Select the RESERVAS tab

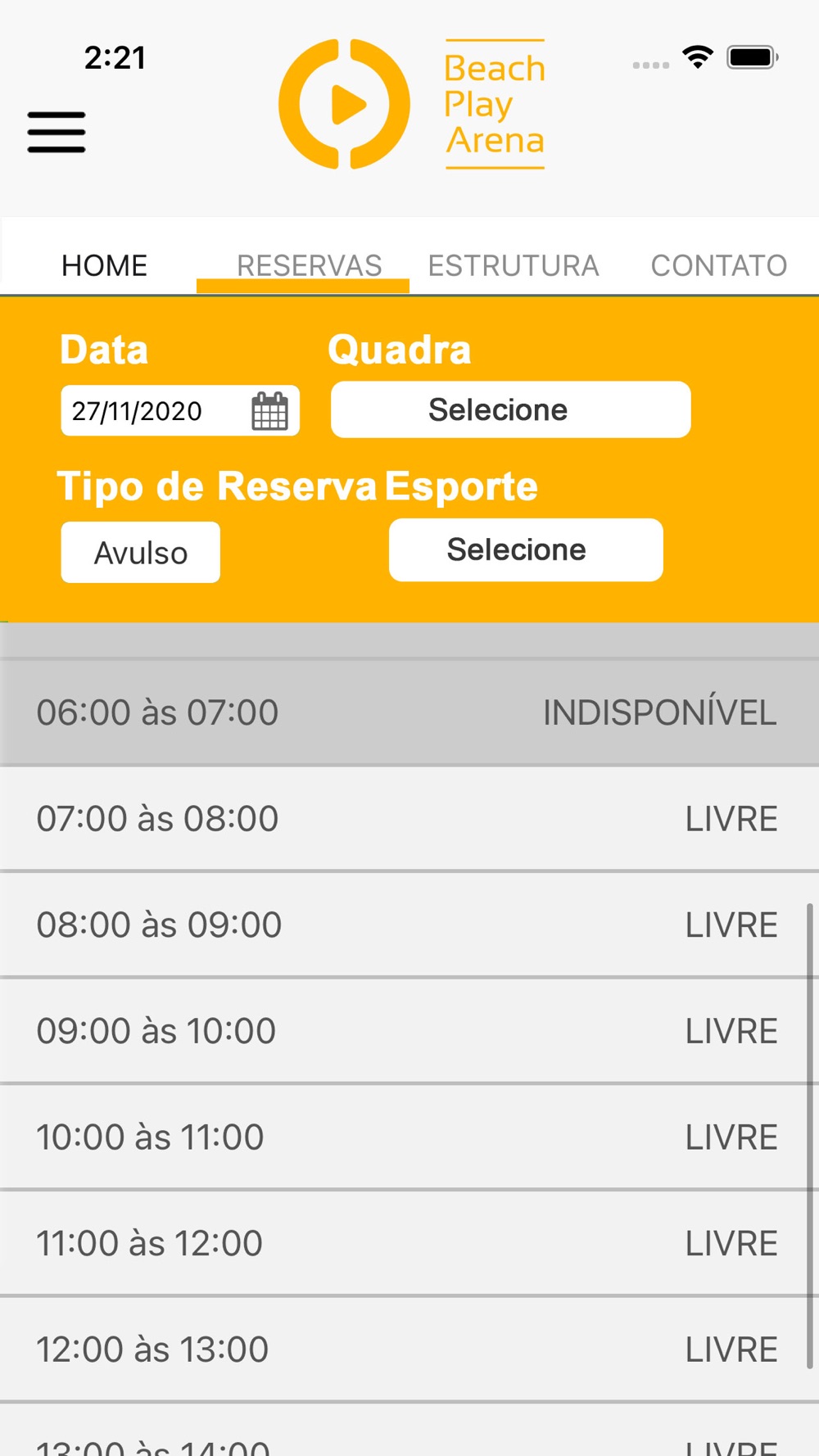tap(309, 265)
